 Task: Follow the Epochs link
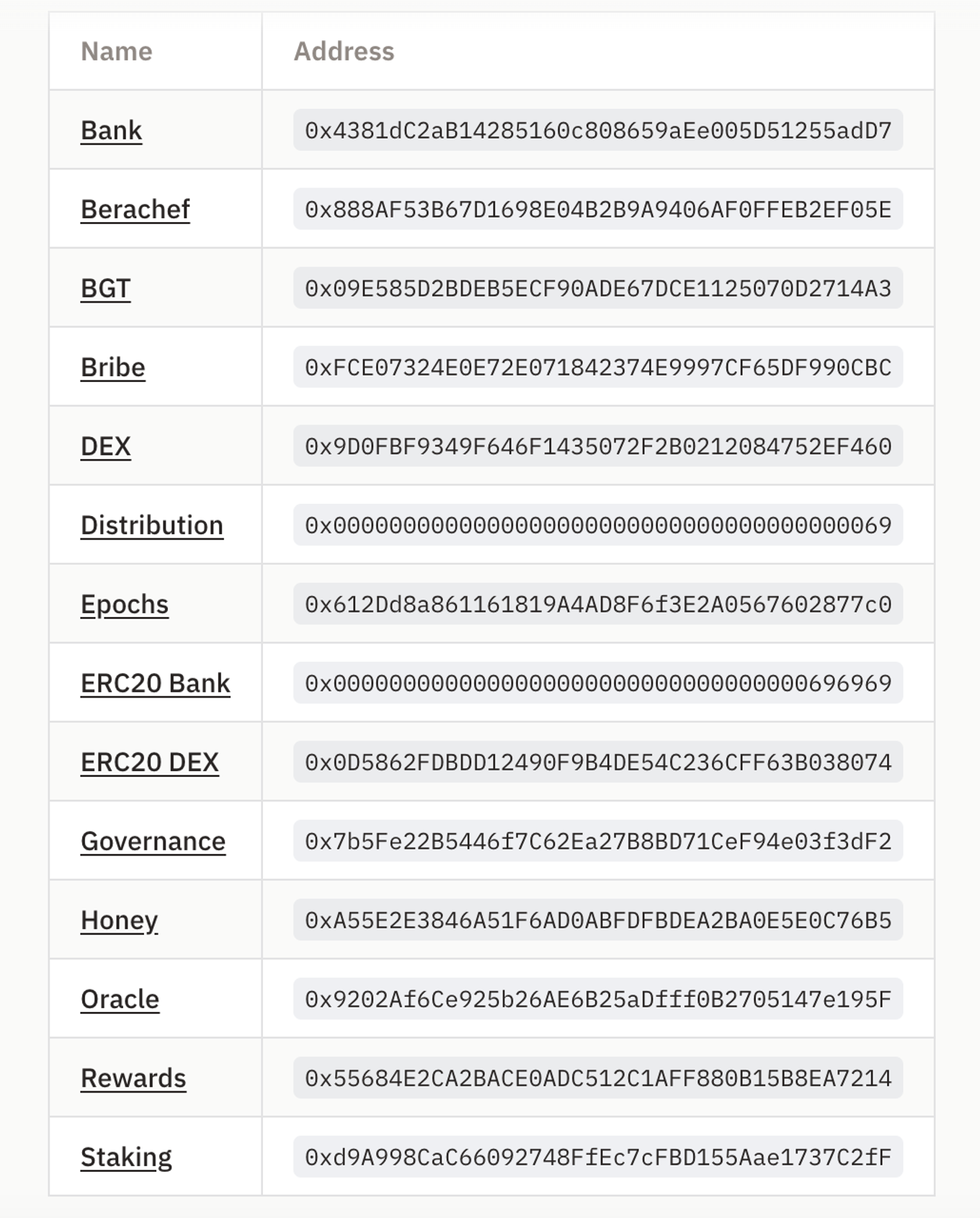[x=124, y=604]
